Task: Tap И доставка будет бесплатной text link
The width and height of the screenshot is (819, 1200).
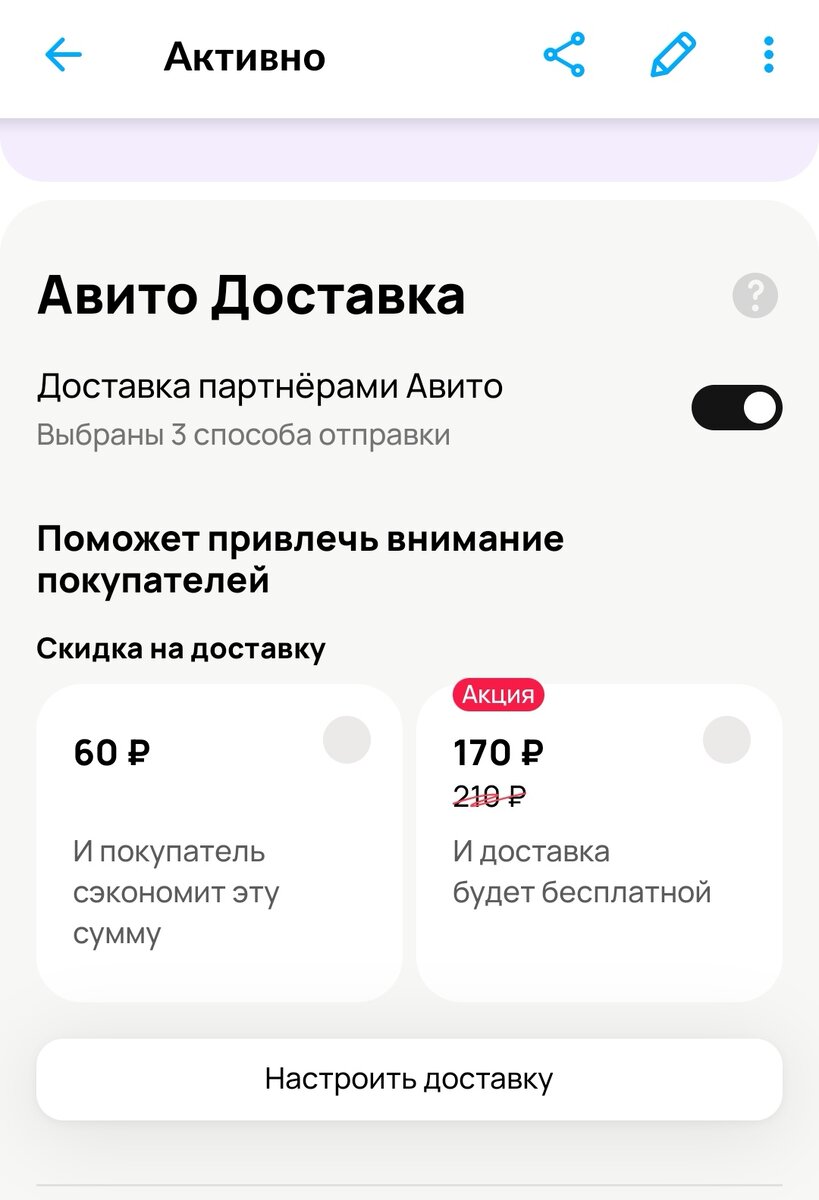Action: pyautogui.click(x=580, y=871)
